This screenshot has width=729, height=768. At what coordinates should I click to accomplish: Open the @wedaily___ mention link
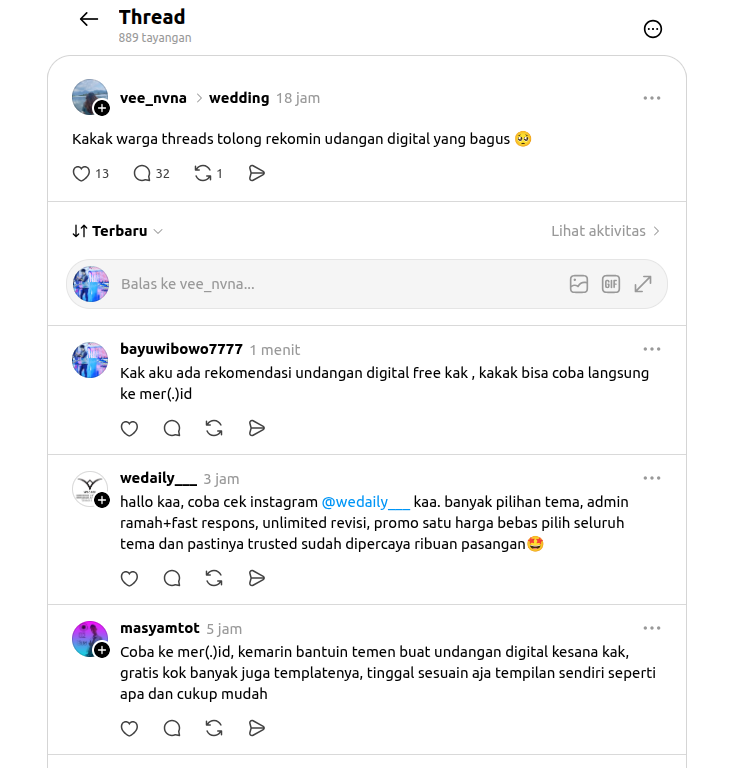pos(365,502)
